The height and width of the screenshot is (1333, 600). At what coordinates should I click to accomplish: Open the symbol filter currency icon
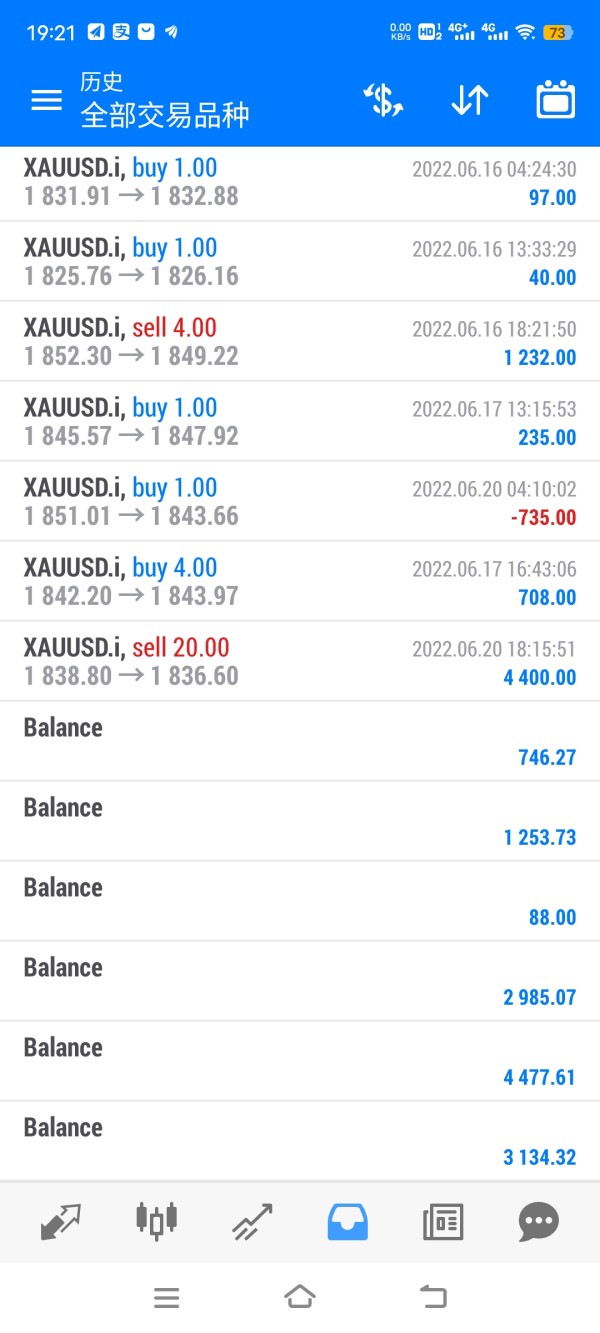coord(382,100)
